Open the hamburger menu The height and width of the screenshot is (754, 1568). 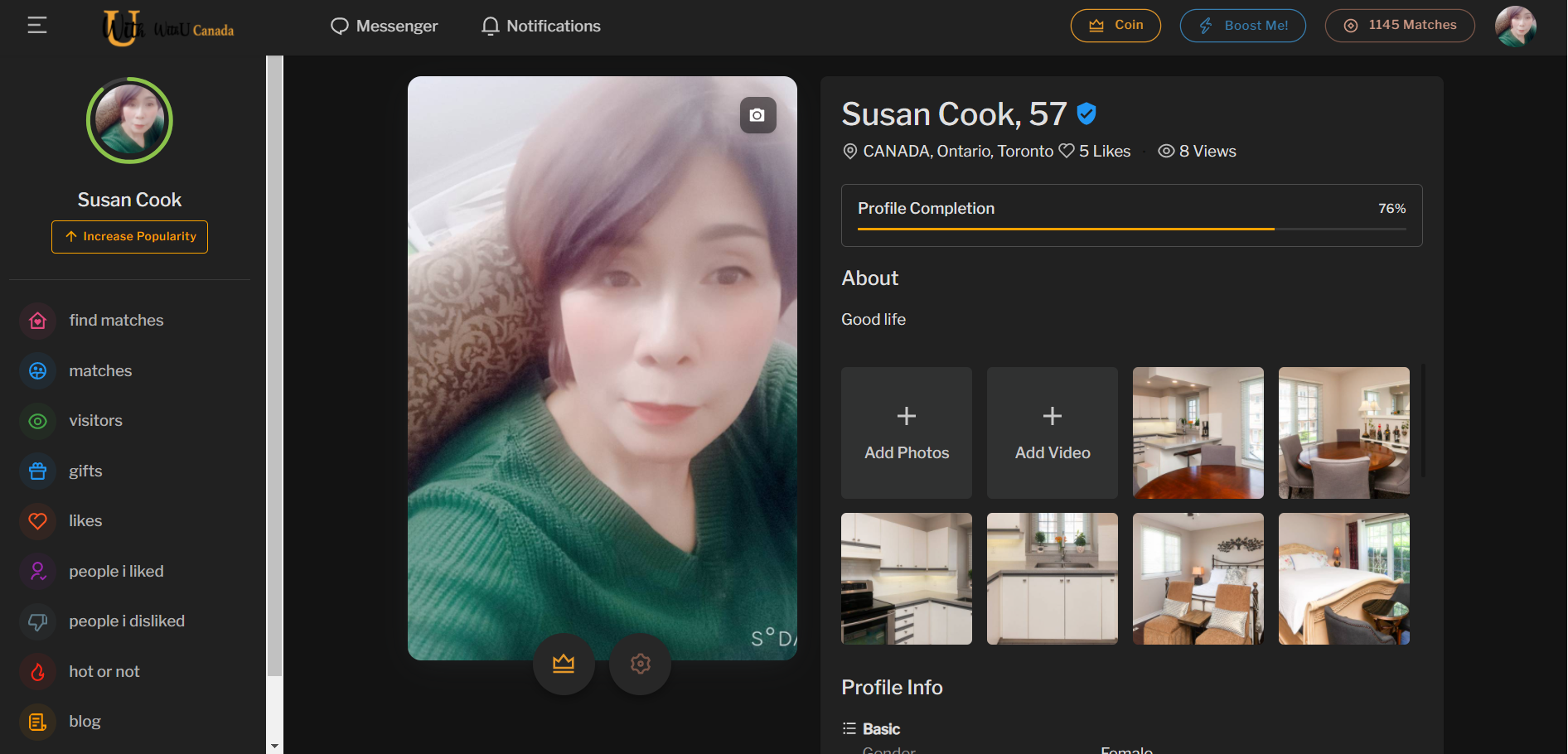37,26
